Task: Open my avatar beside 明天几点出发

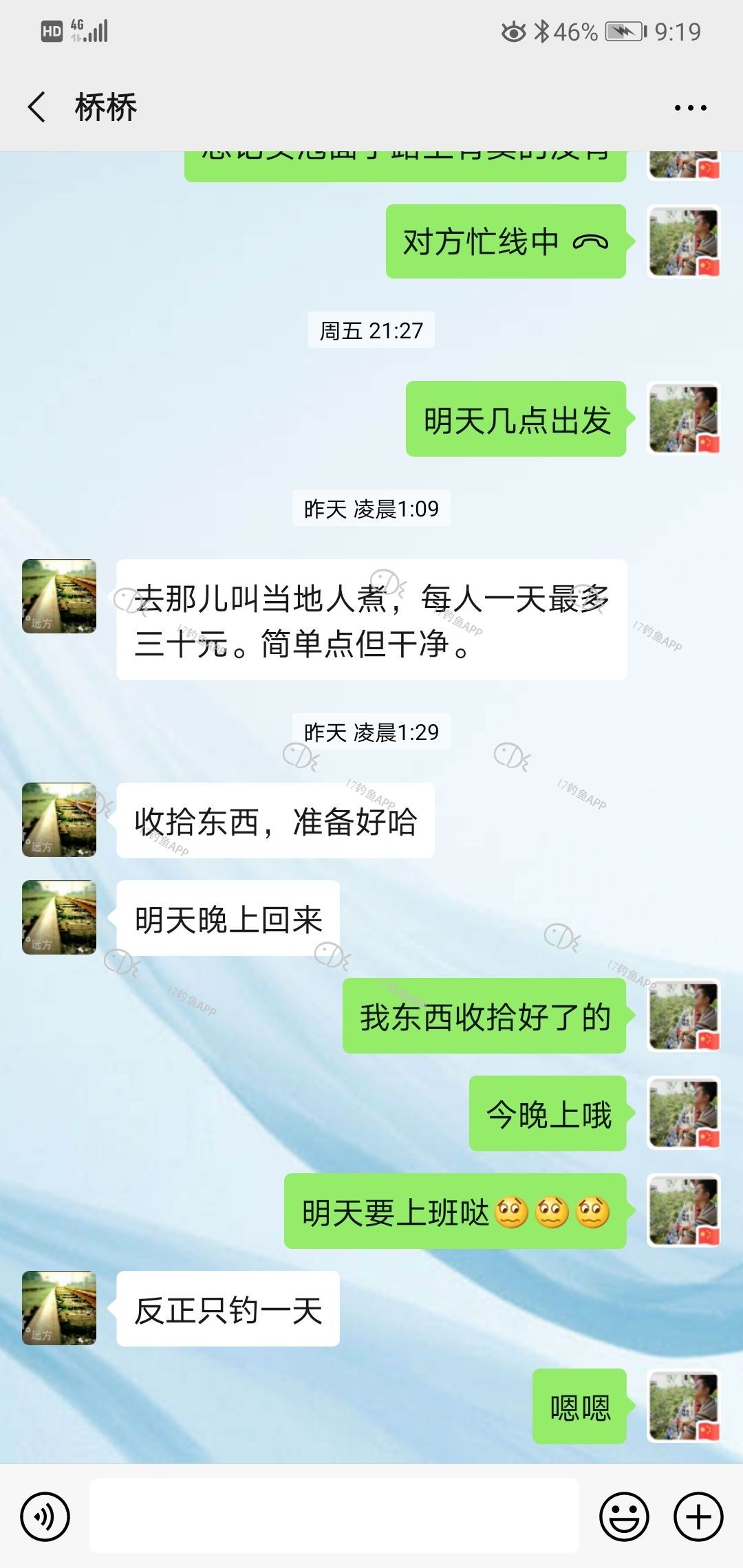Action: 683,419
